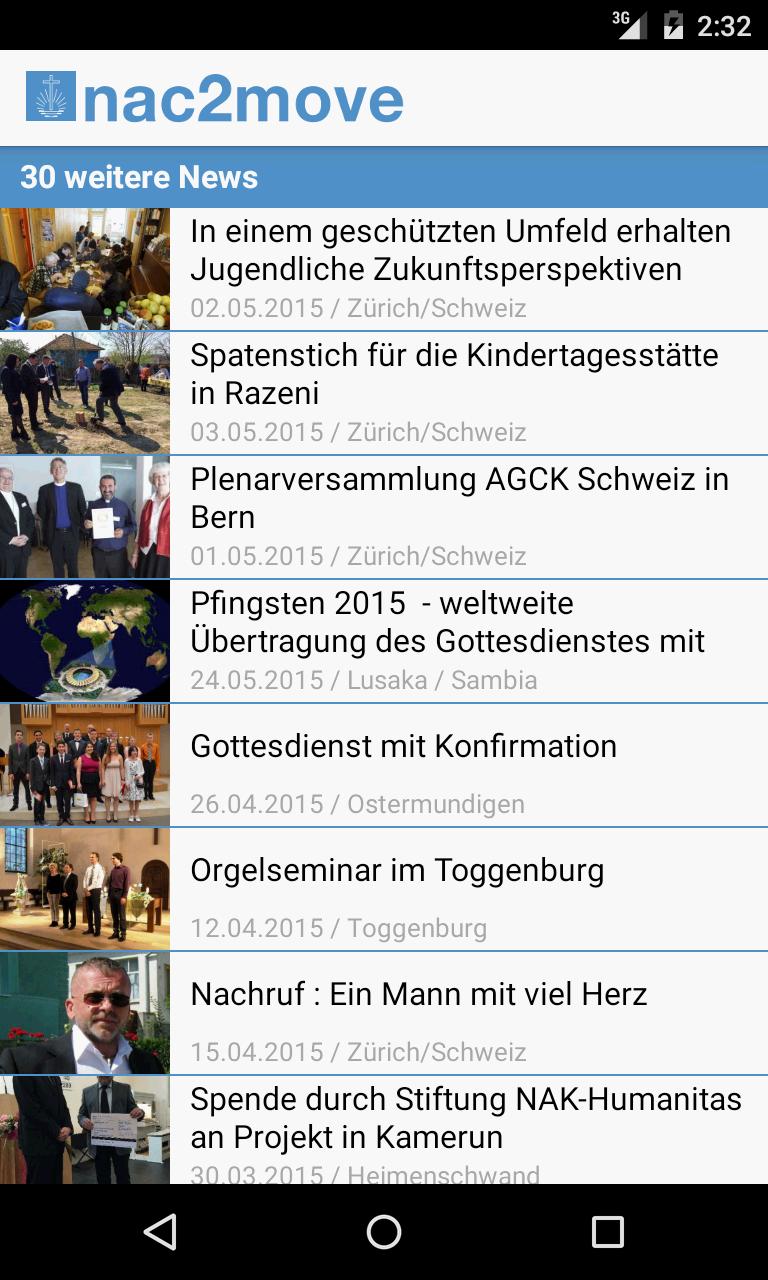
Task: Open Orgelseminar im Toggenburg news
Action: (397, 870)
